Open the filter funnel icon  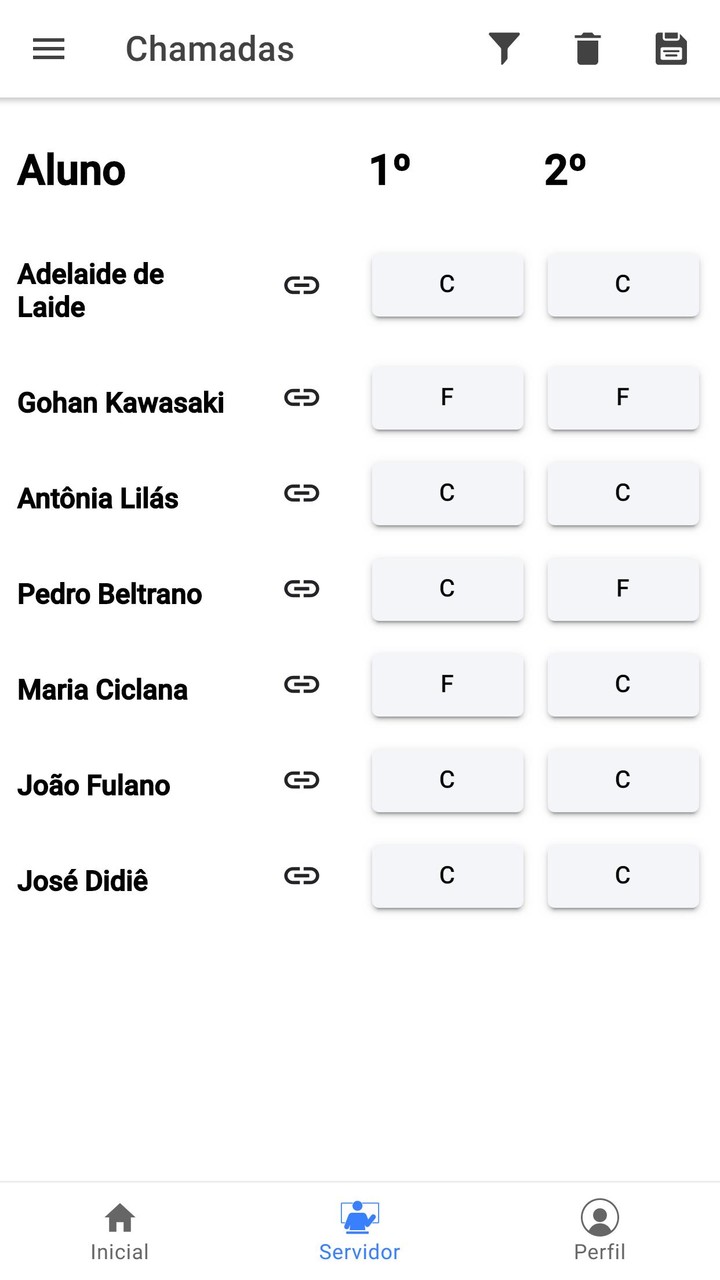pyautogui.click(x=504, y=49)
